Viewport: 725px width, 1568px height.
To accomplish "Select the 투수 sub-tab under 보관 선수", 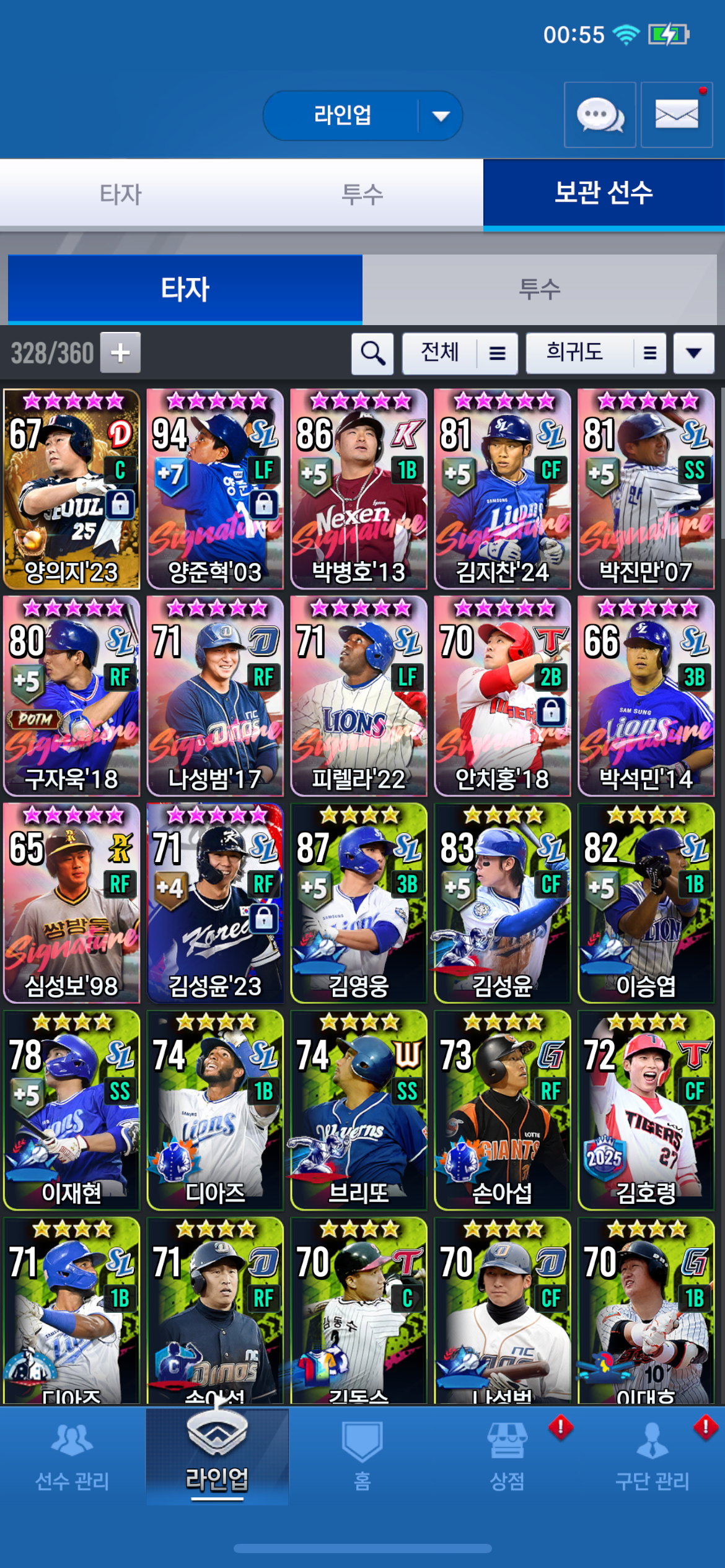I will (x=539, y=289).
